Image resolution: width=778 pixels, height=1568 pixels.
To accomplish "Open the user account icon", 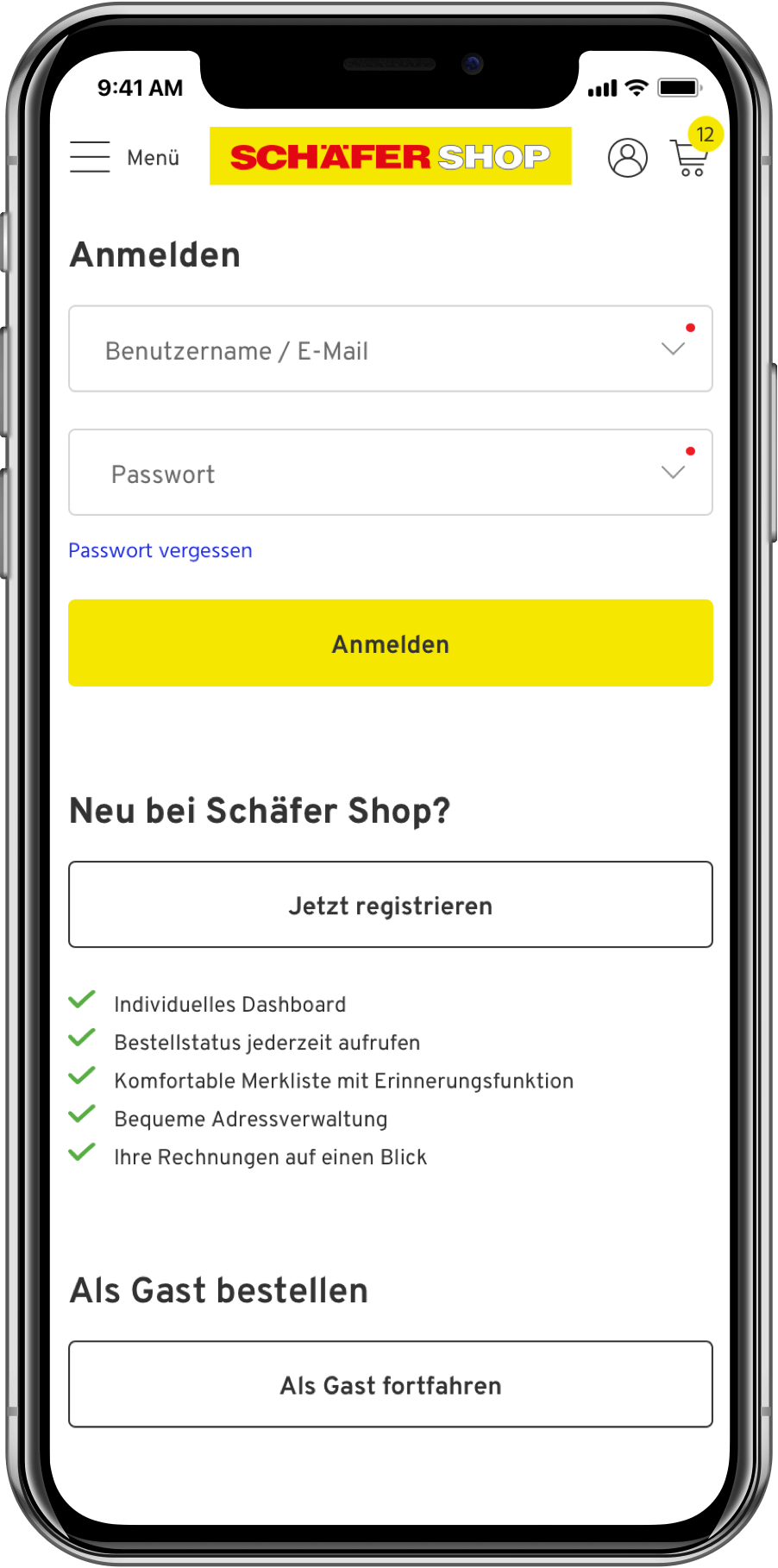I will (x=627, y=158).
